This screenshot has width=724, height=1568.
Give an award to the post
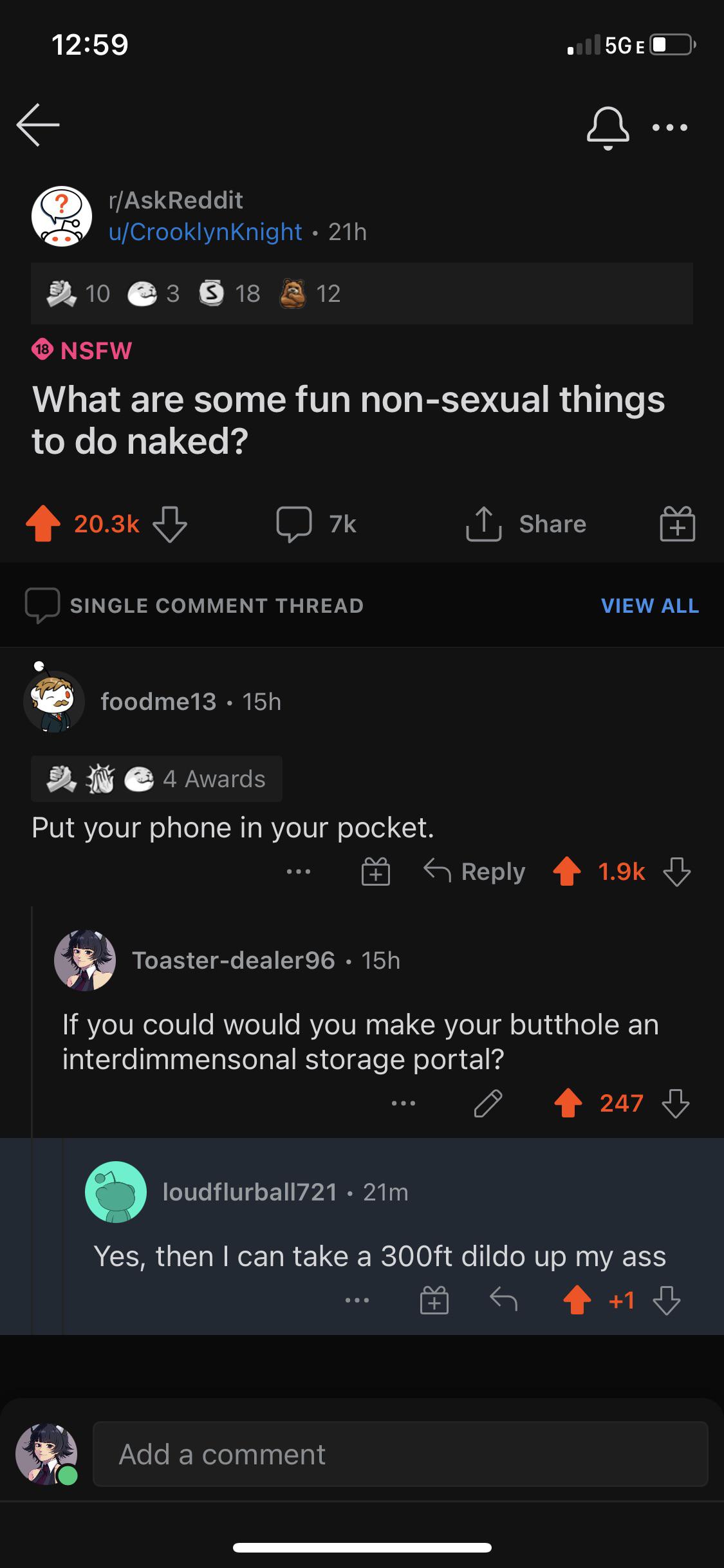(x=677, y=524)
